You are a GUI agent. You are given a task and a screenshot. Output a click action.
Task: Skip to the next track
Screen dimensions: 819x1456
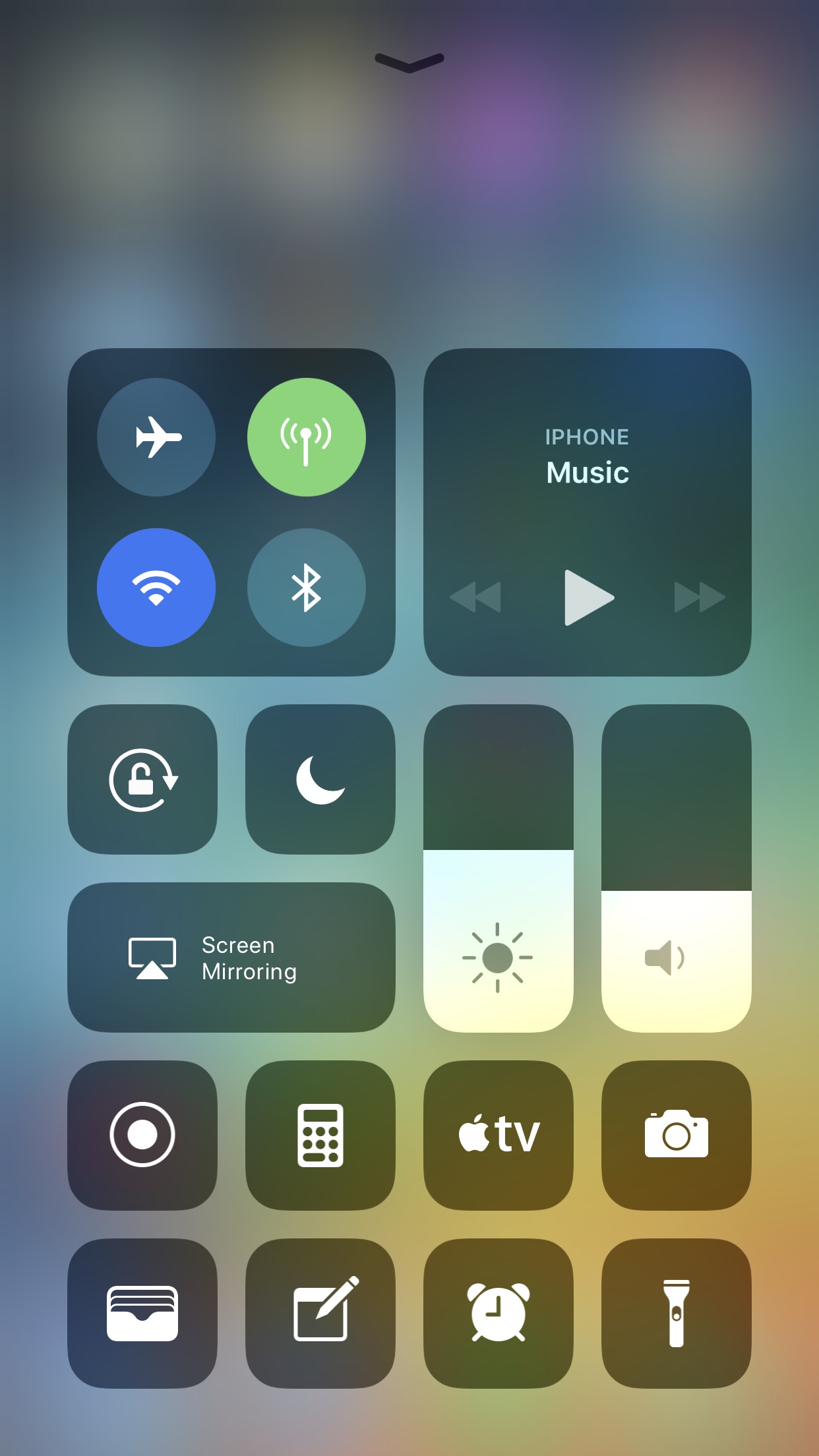click(699, 597)
